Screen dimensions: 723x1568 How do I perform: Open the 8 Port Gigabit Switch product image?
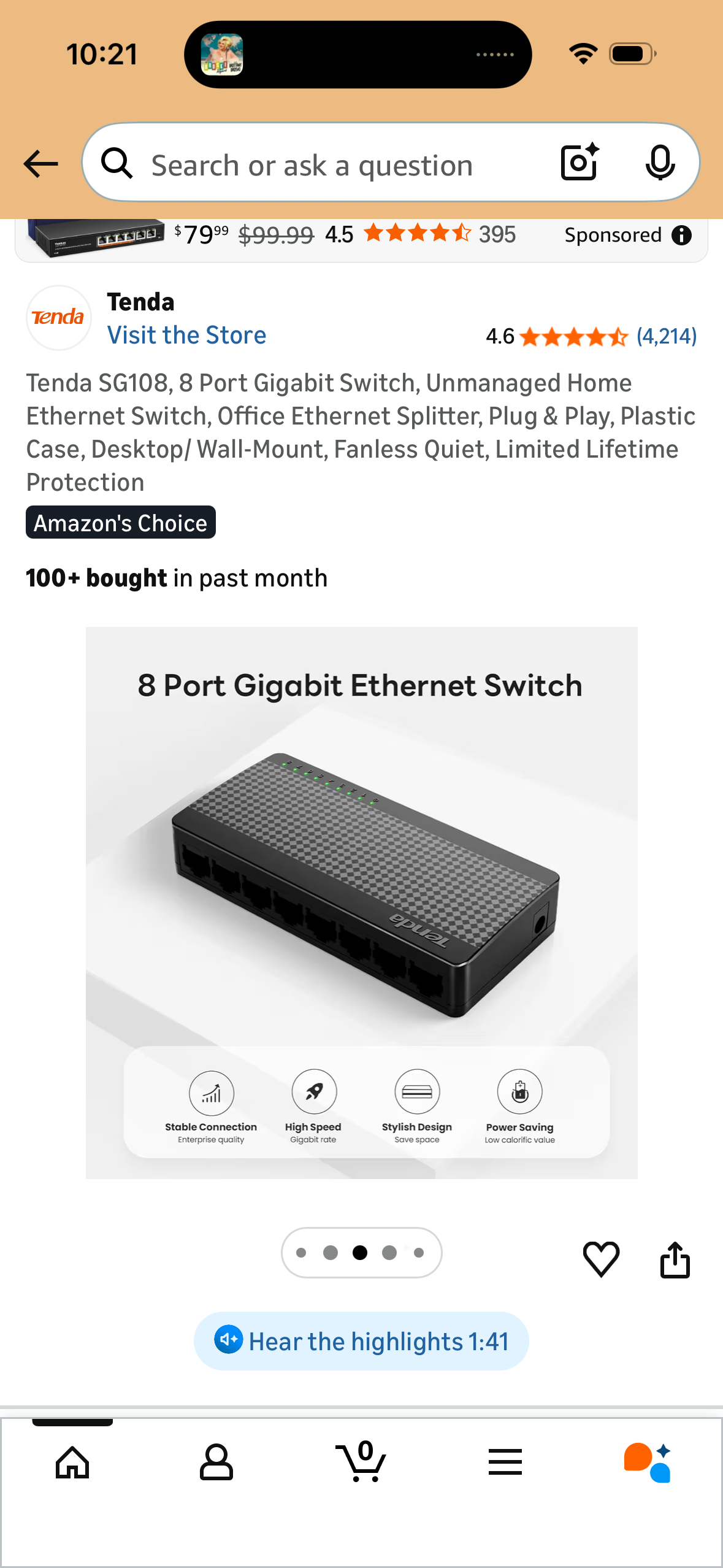pyautogui.click(x=361, y=902)
